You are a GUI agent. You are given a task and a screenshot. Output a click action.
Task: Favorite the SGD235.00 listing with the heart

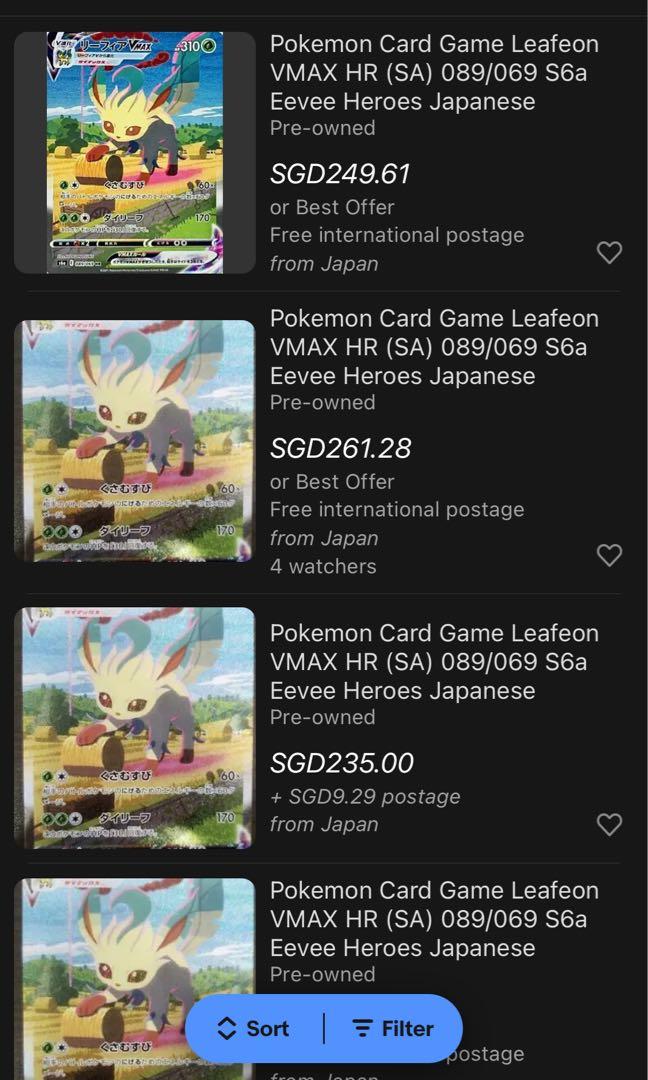[x=609, y=824]
